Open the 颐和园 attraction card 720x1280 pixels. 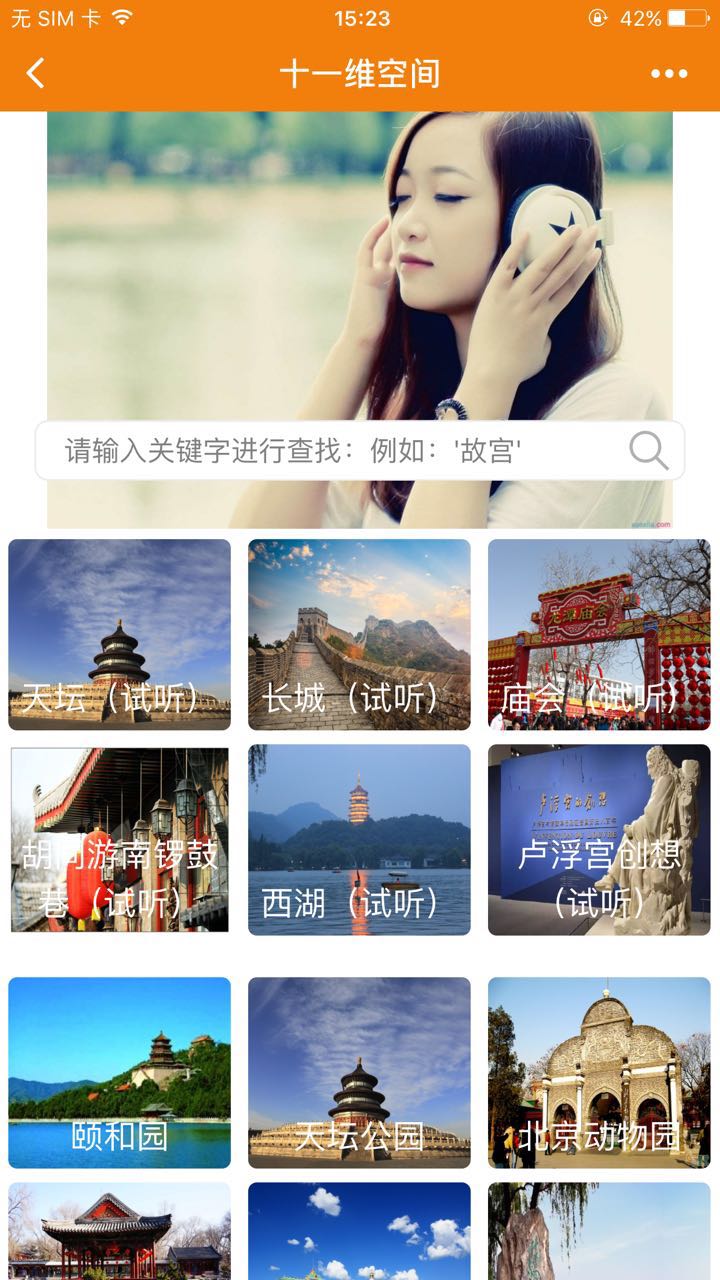[120, 1072]
